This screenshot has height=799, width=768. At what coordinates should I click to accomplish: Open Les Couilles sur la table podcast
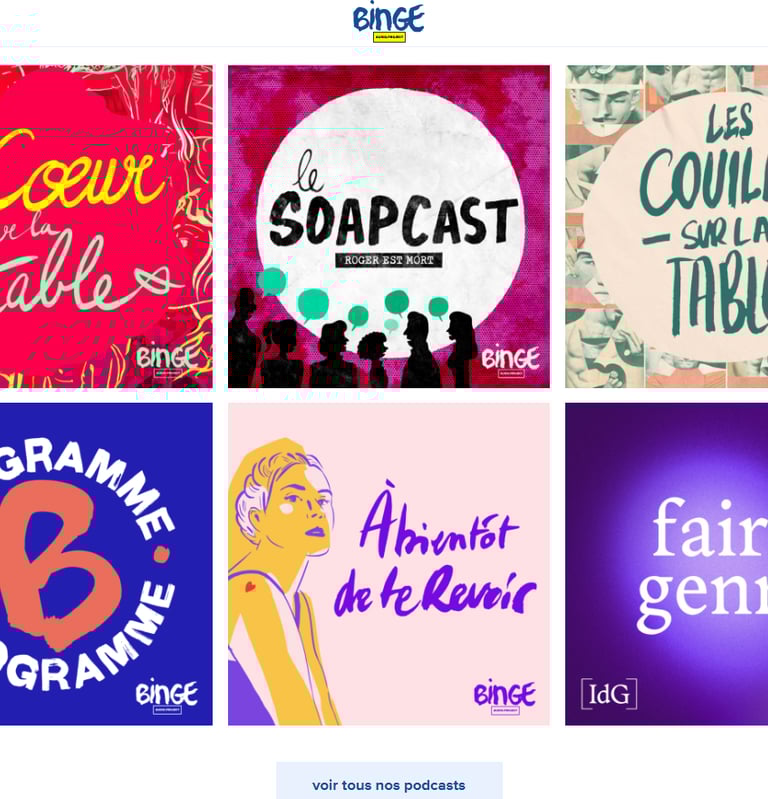click(x=666, y=227)
